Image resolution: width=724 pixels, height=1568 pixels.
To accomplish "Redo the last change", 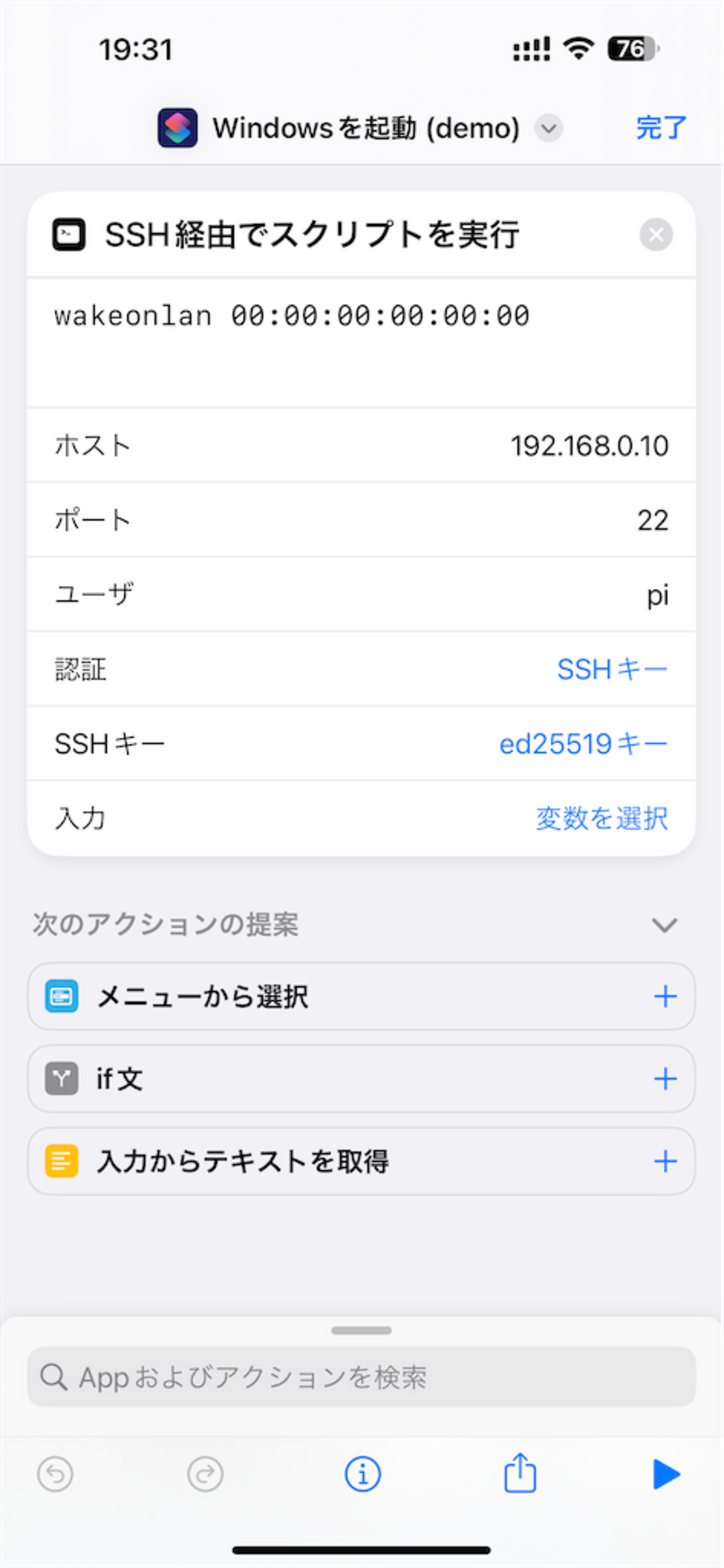I will point(205,1474).
